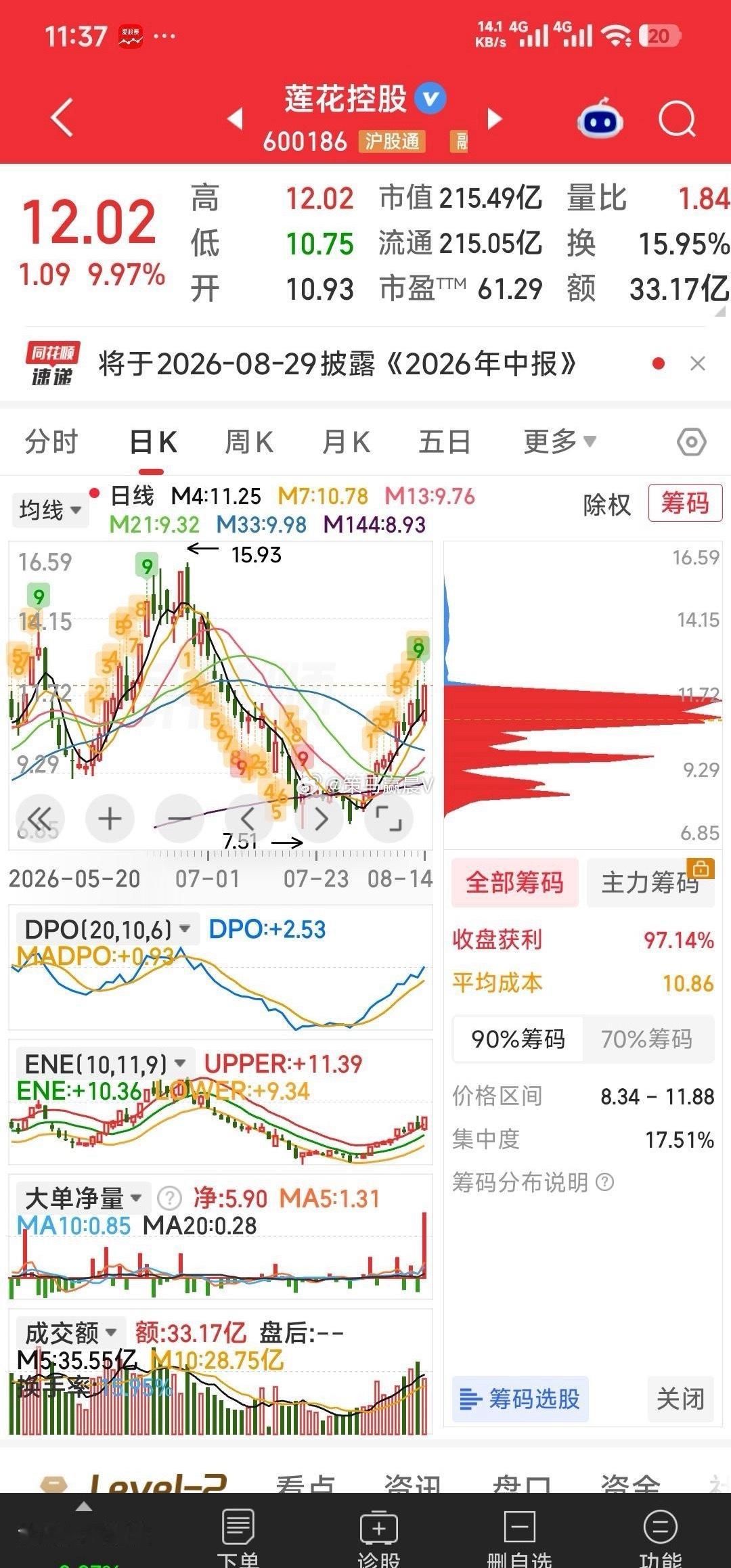Open the robot assistant icon
The image size is (731, 1568).
(x=600, y=119)
